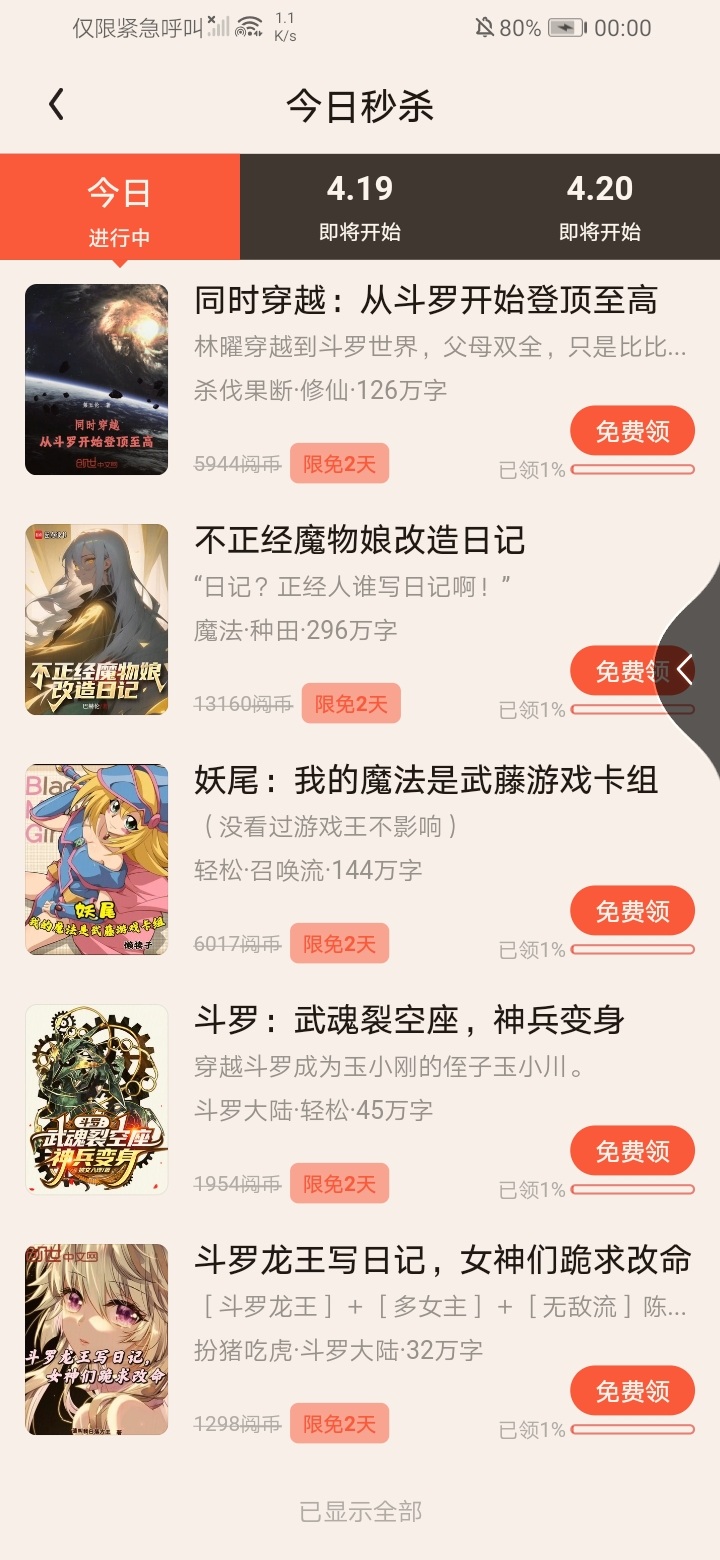Claim 妖尾：我的魔法是武藤游戏卡组 for free
Image resolution: width=720 pixels, height=1560 pixels.
point(632,912)
